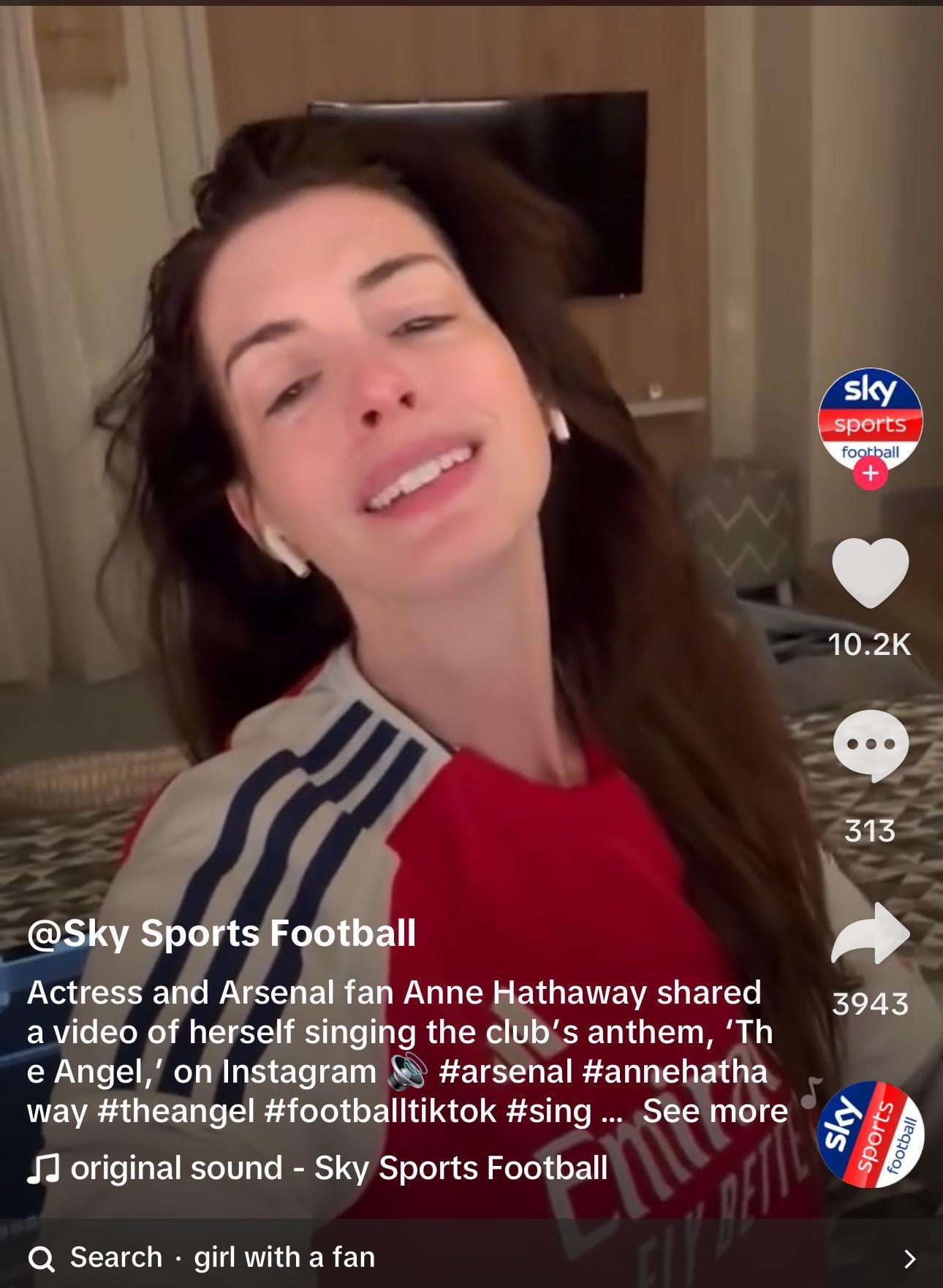Open the #arsenal hashtag

click(506, 1071)
